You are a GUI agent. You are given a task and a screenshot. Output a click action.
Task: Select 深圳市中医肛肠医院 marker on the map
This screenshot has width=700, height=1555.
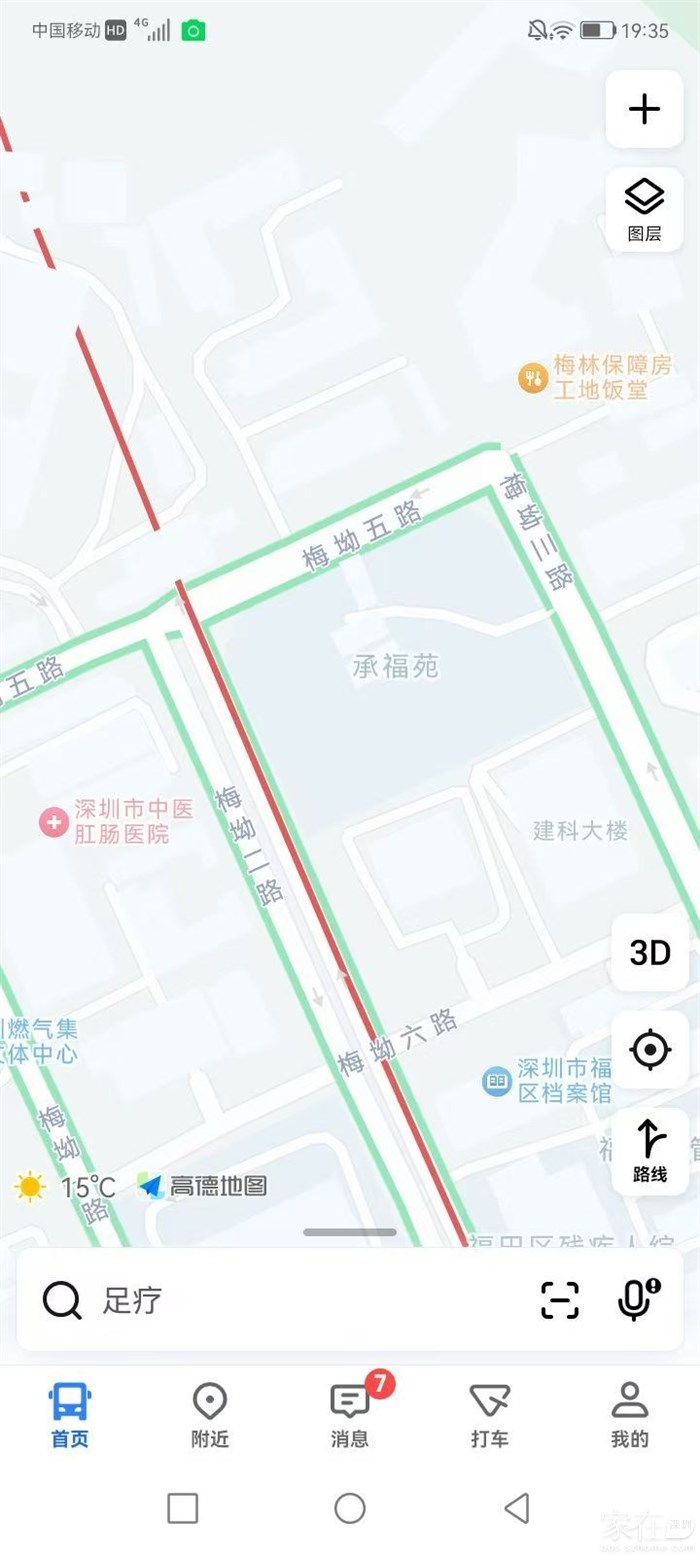click(x=54, y=822)
